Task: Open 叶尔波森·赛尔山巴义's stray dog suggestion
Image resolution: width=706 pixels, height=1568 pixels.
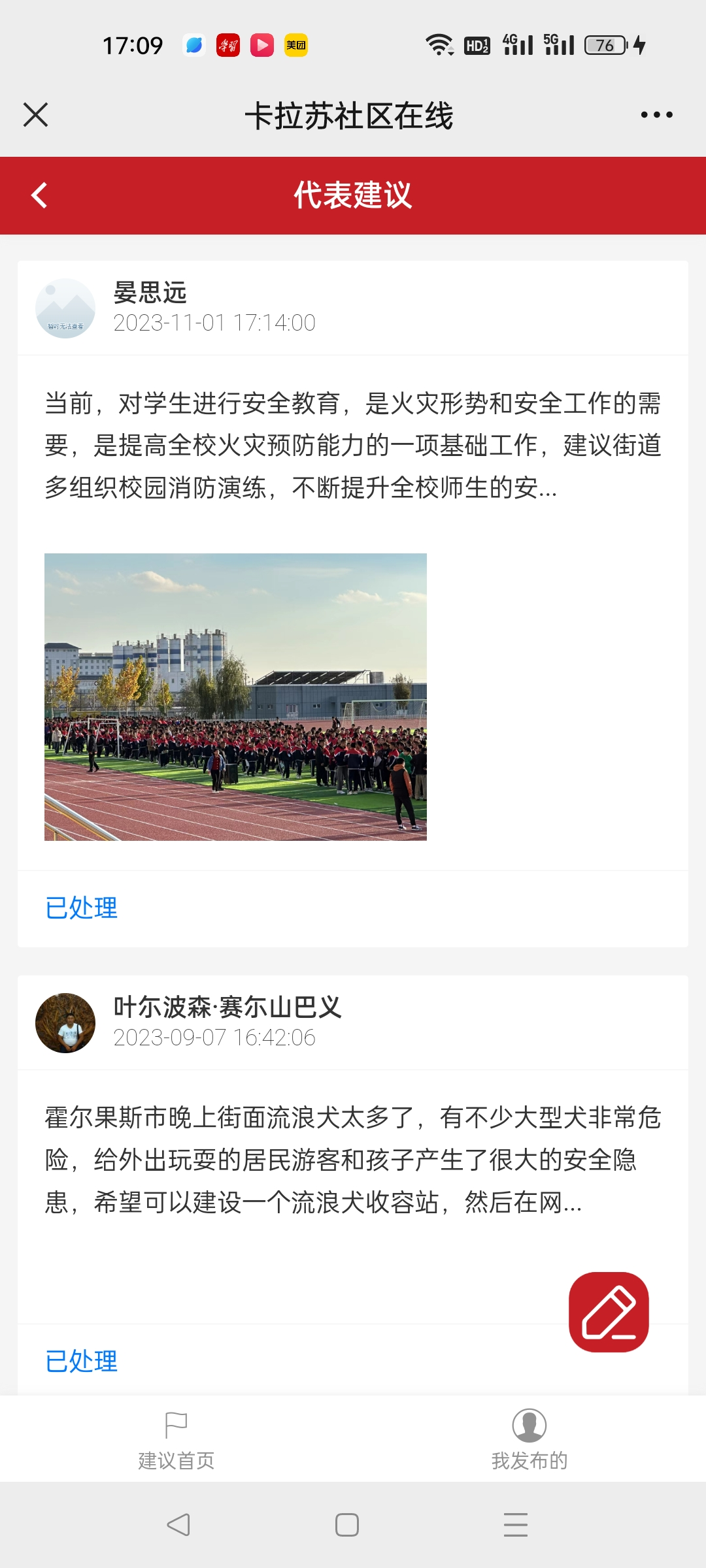Action: click(353, 1160)
